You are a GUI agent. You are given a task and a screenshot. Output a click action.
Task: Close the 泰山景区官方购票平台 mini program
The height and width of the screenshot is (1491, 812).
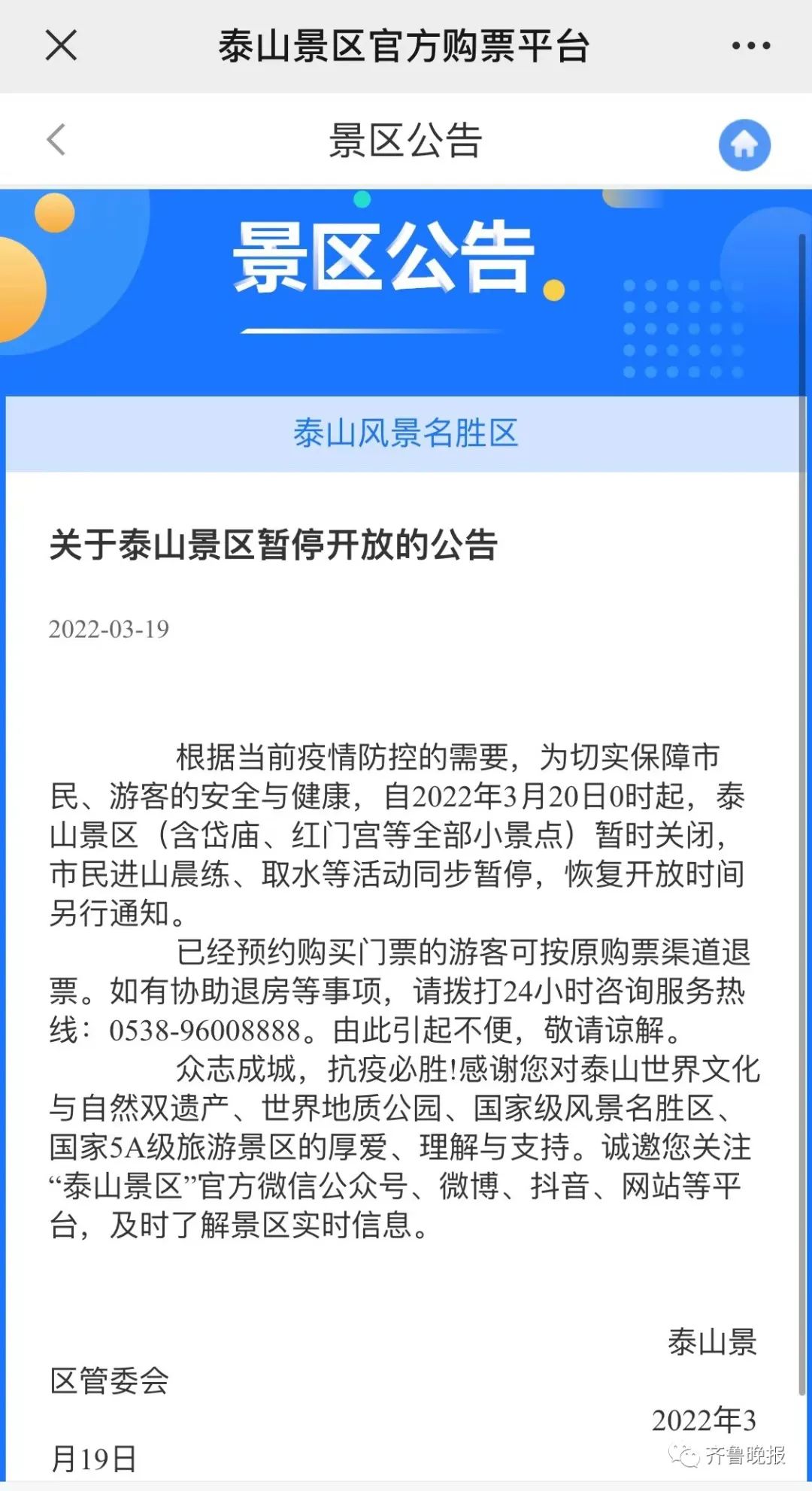click(x=61, y=45)
